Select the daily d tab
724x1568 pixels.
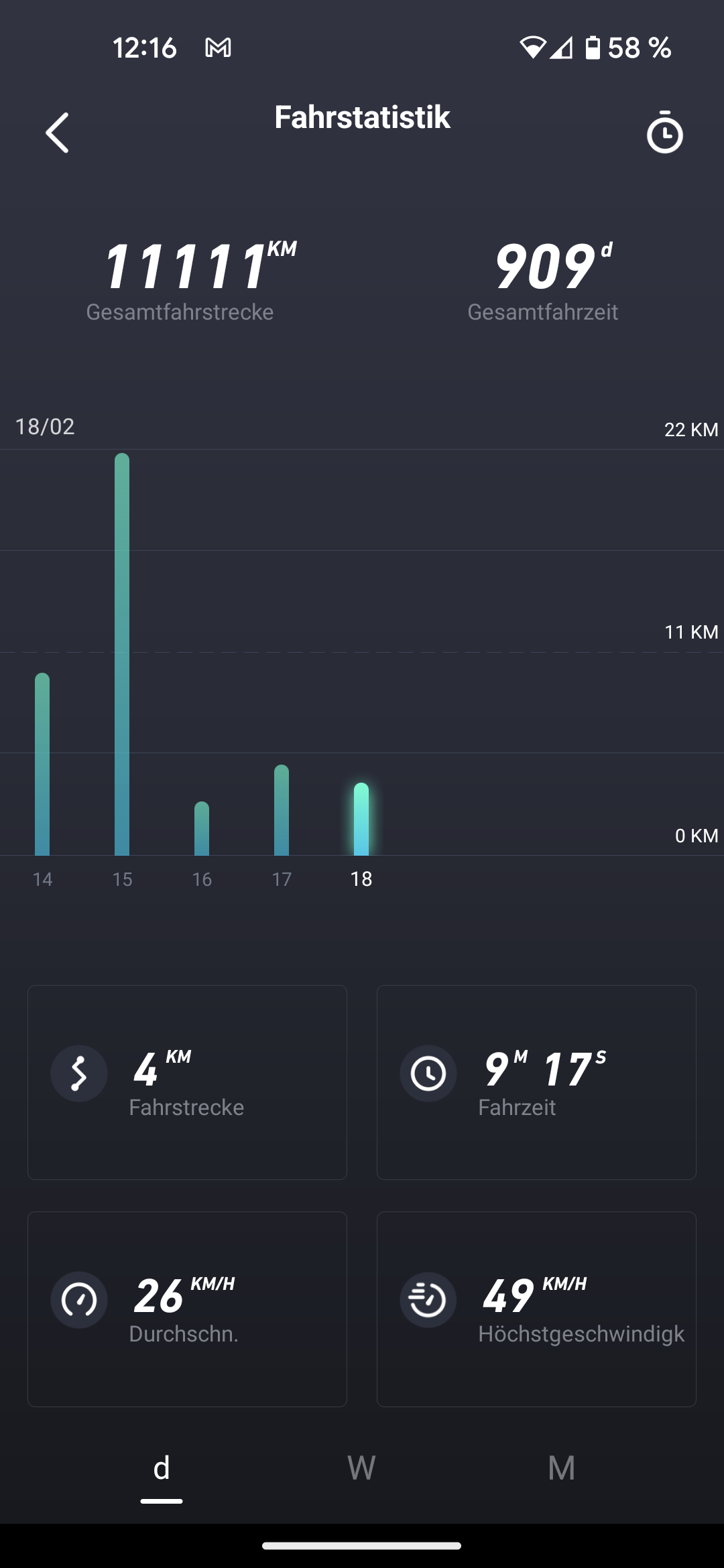pyautogui.click(x=162, y=1468)
